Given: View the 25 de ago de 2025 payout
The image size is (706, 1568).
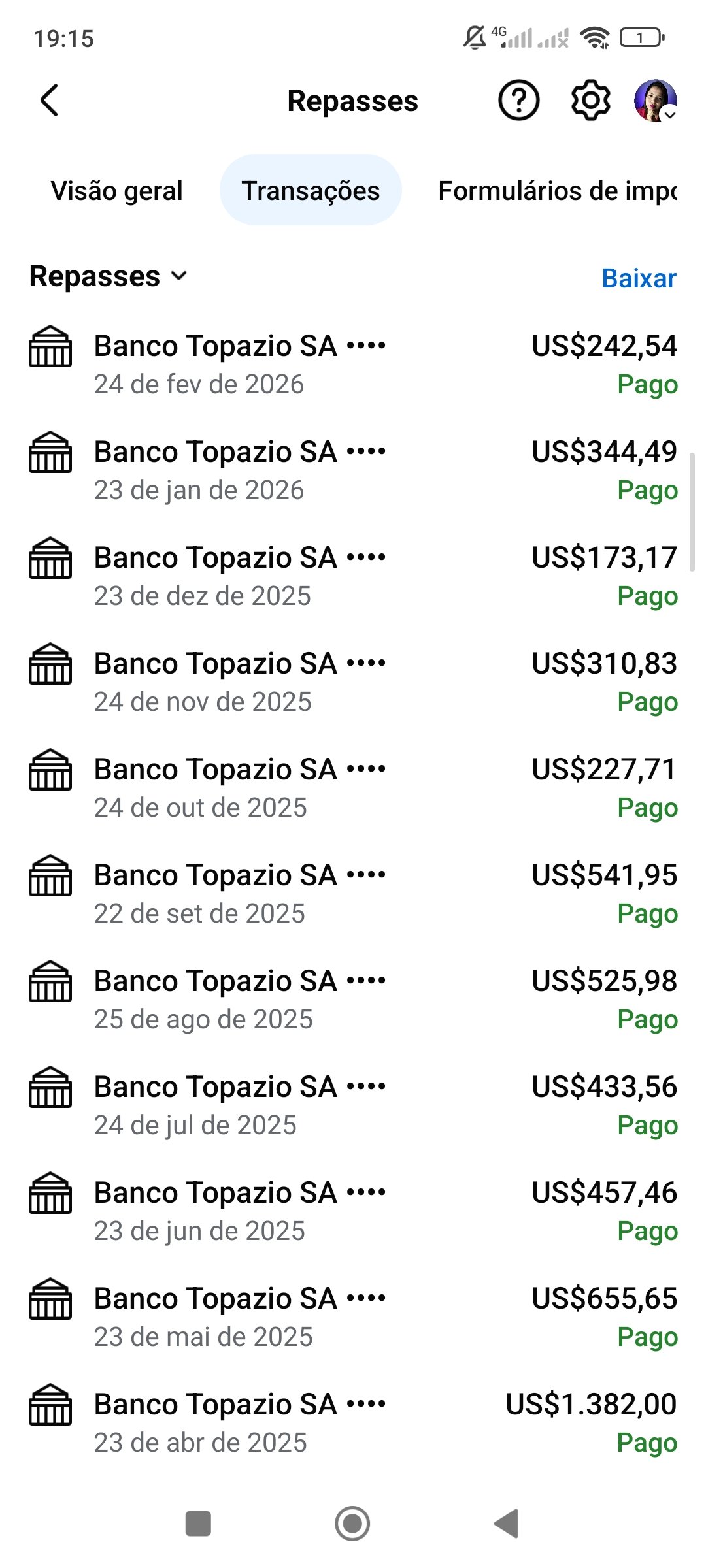Looking at the screenshot, I should [x=353, y=999].
